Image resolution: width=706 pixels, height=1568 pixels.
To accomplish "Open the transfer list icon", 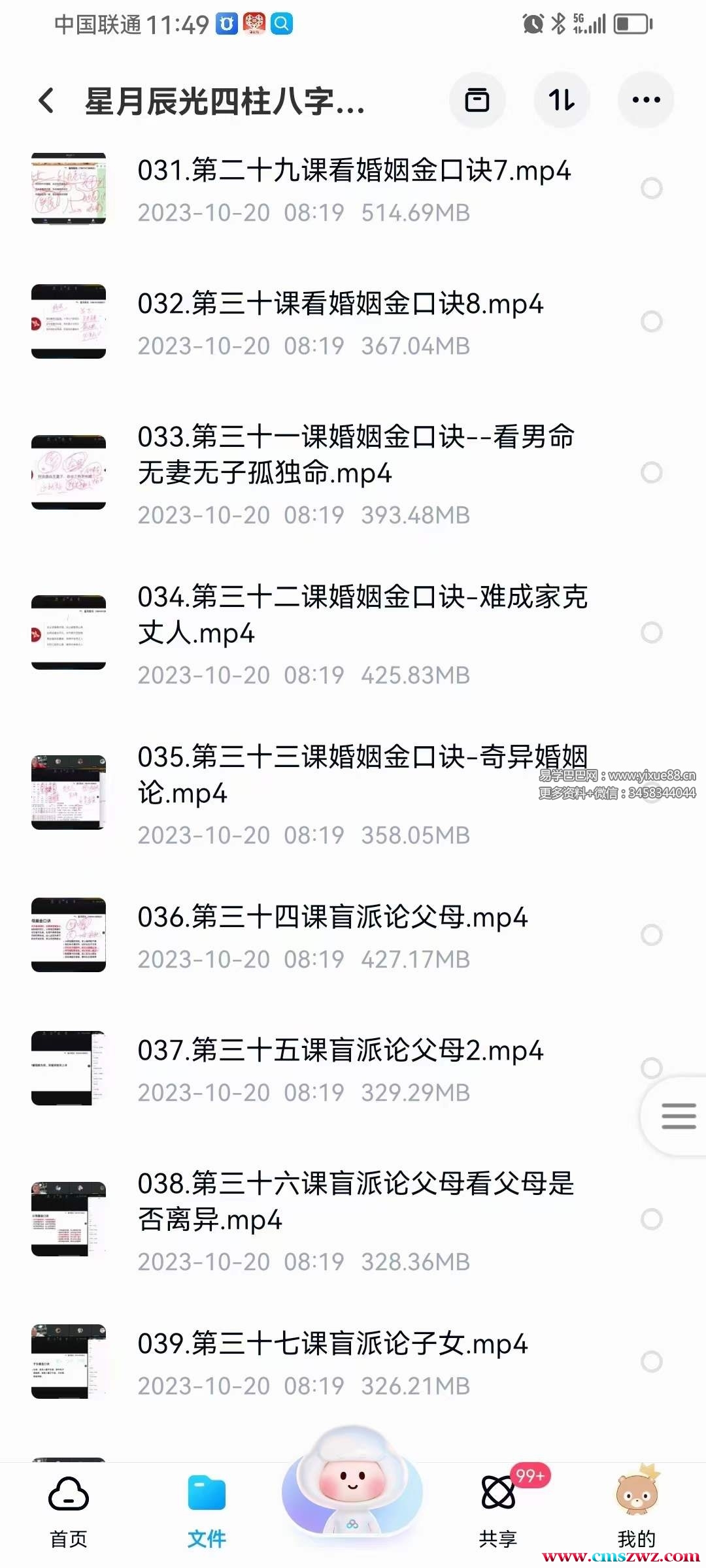I will click(x=477, y=101).
